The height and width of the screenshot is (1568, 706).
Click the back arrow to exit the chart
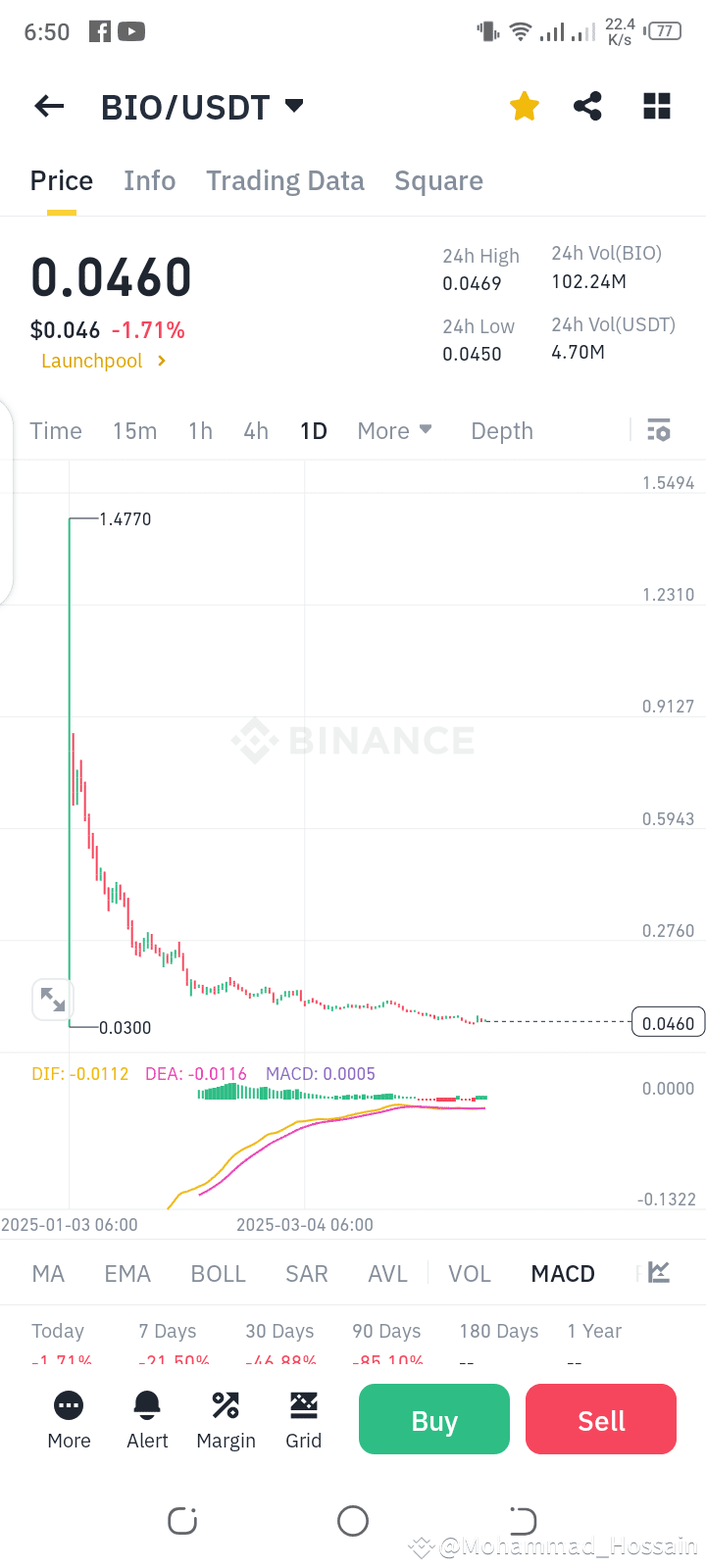48,106
